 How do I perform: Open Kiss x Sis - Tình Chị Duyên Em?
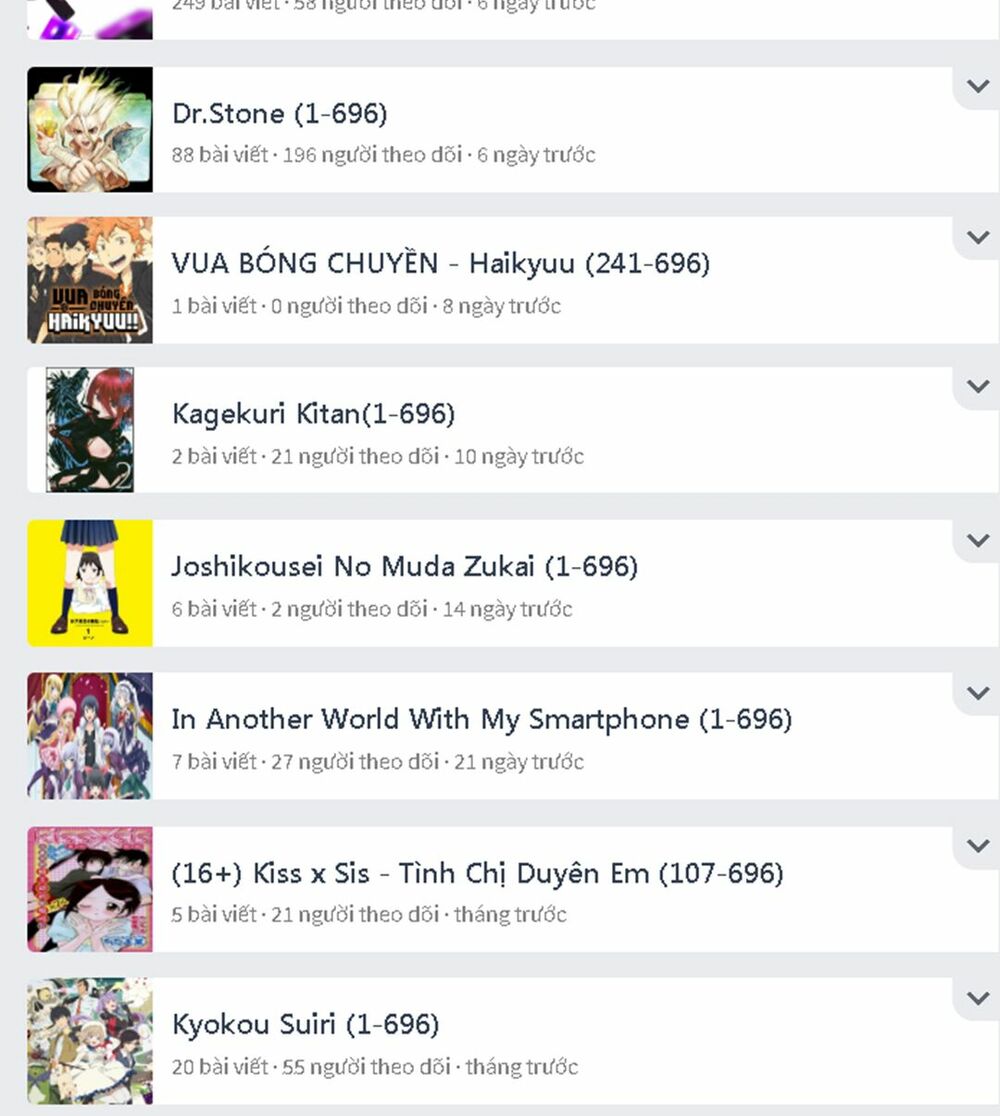coord(477,874)
